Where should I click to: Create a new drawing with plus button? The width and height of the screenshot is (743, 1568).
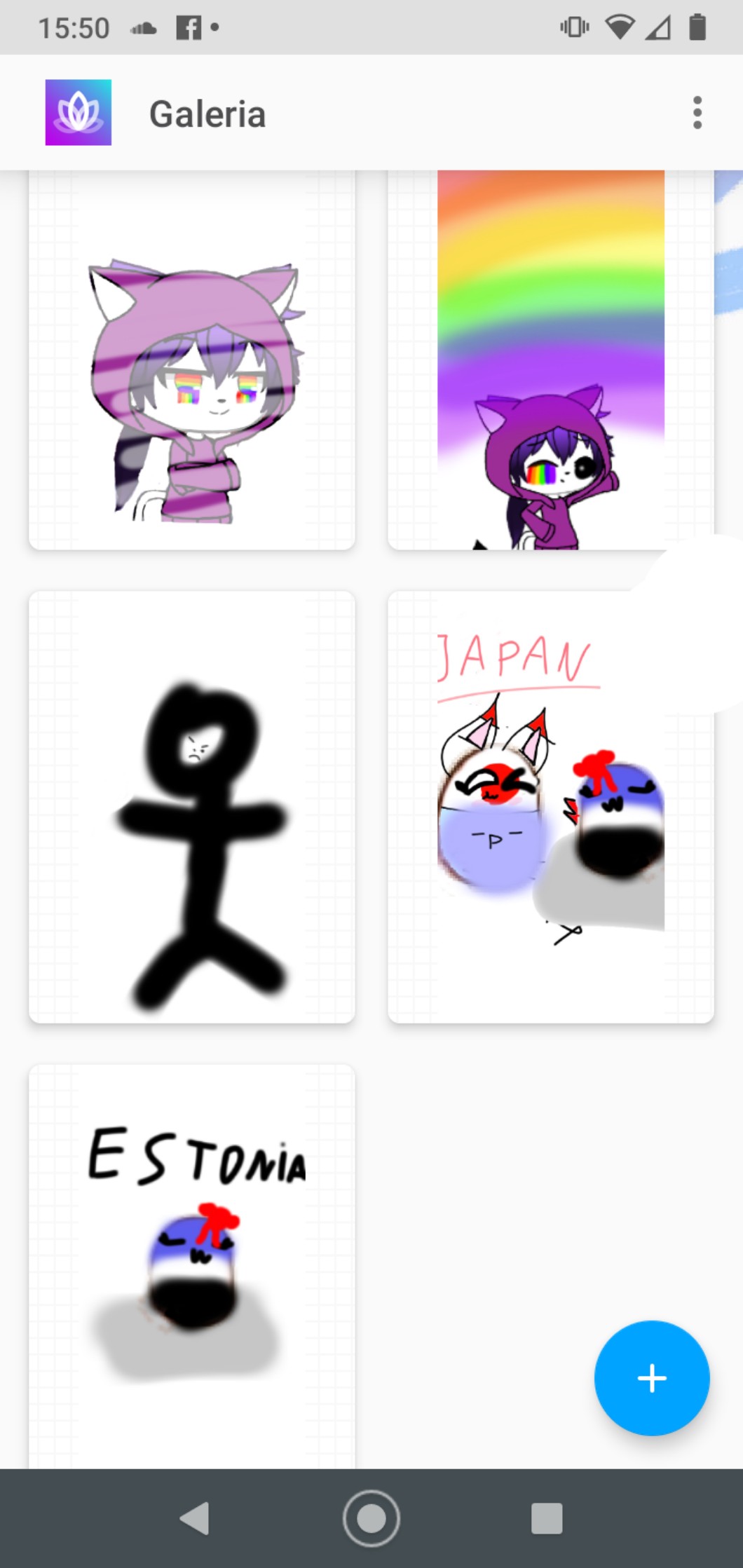click(x=651, y=1377)
